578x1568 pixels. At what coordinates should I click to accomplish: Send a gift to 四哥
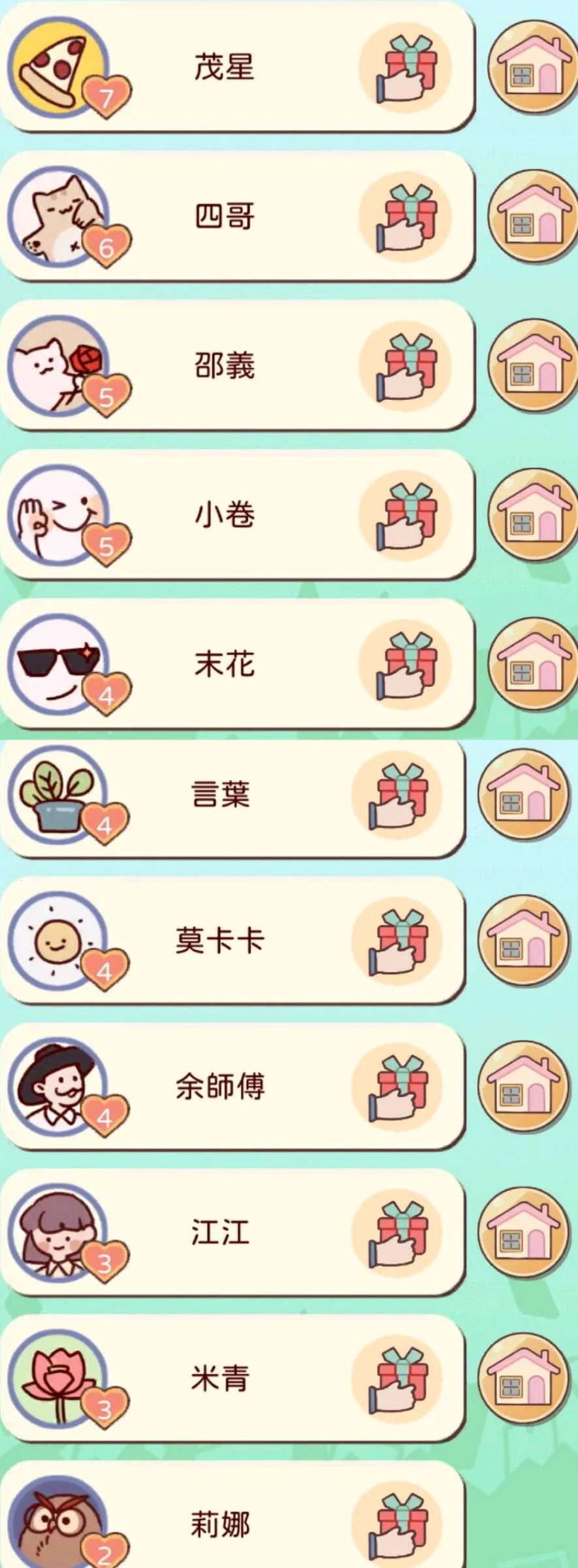[405, 217]
